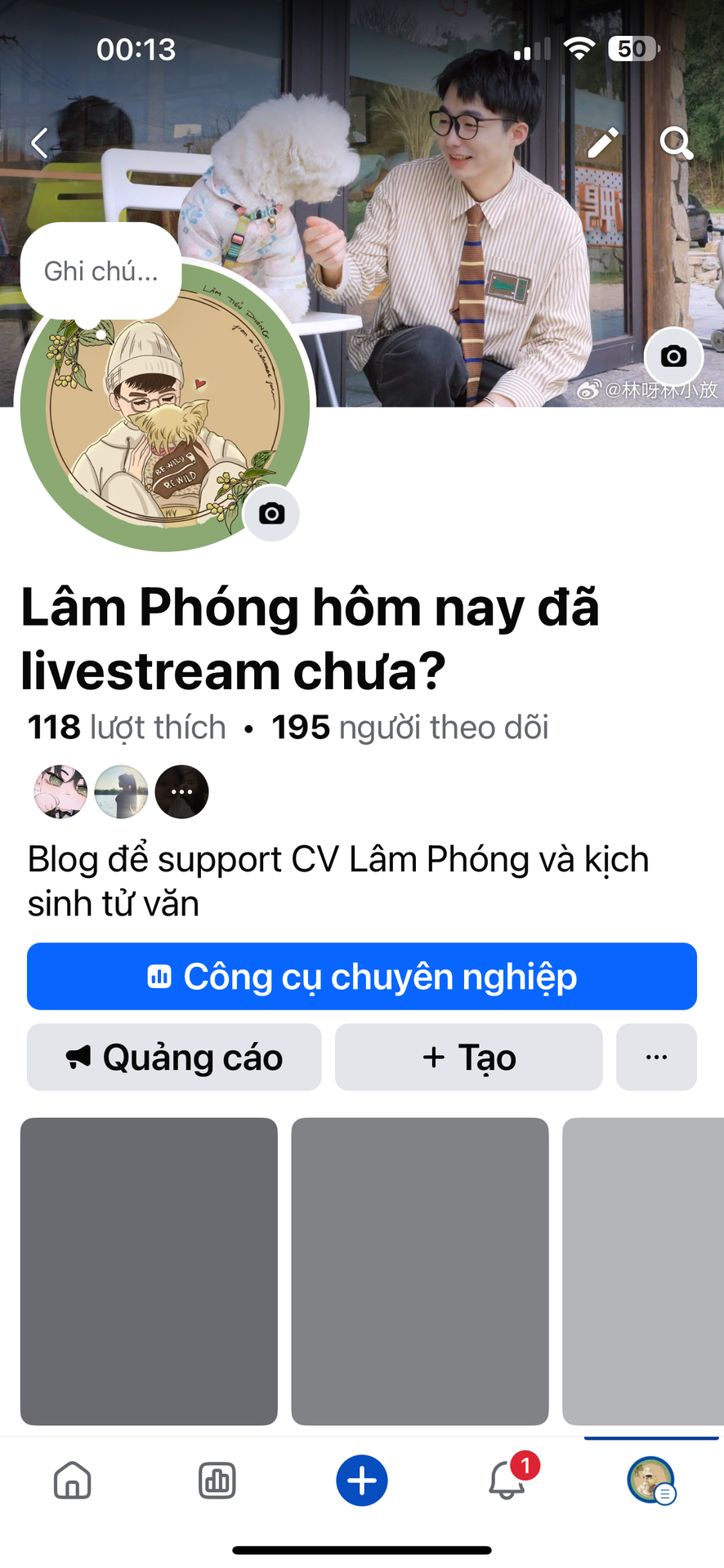Go back using the top-left arrow
The image size is (724, 1568).
[x=39, y=143]
